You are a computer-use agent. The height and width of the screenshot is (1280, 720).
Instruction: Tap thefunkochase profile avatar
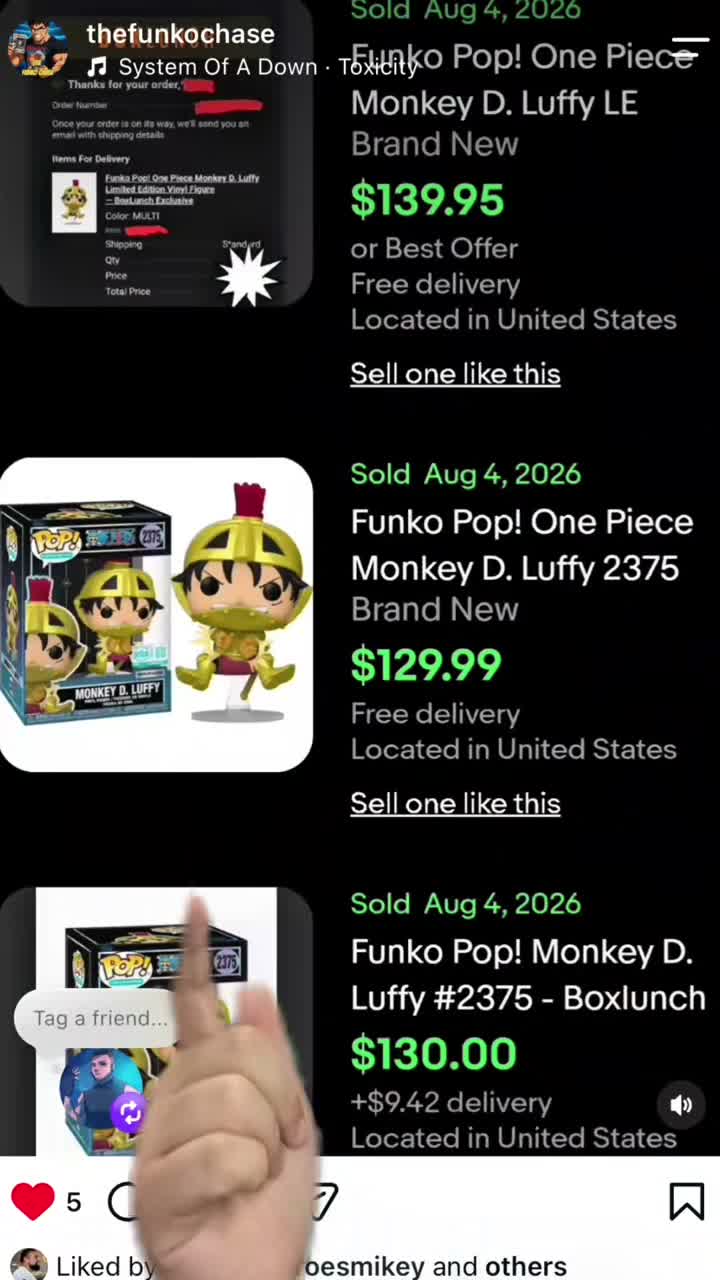click(x=38, y=46)
